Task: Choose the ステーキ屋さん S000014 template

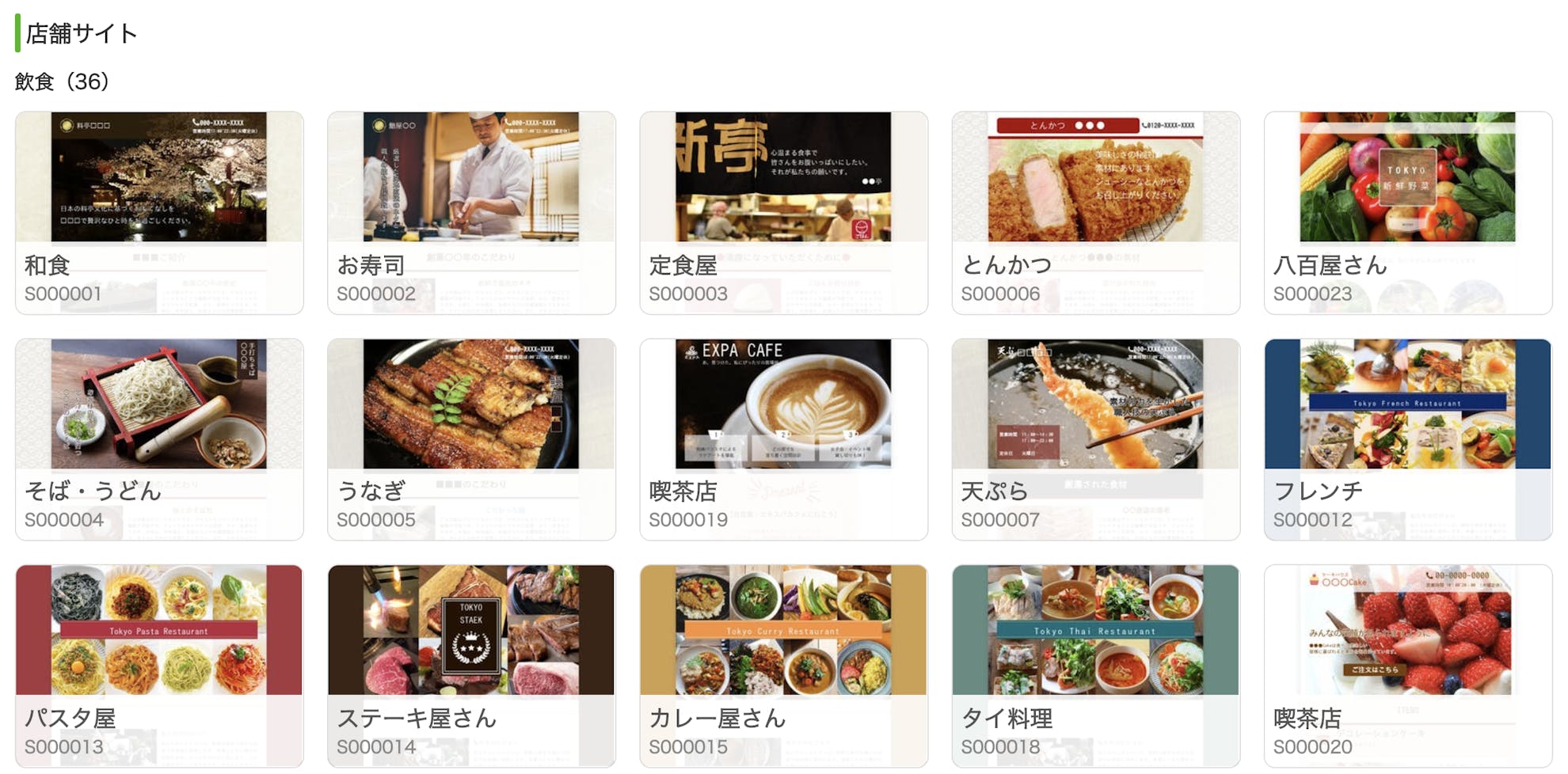Action: click(471, 666)
